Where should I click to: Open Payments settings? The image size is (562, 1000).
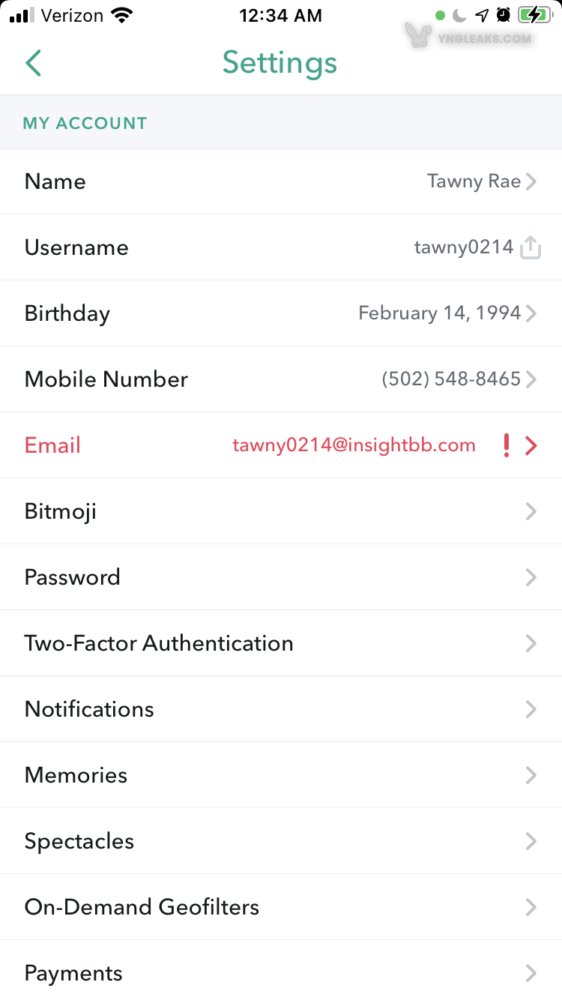[x=281, y=970]
